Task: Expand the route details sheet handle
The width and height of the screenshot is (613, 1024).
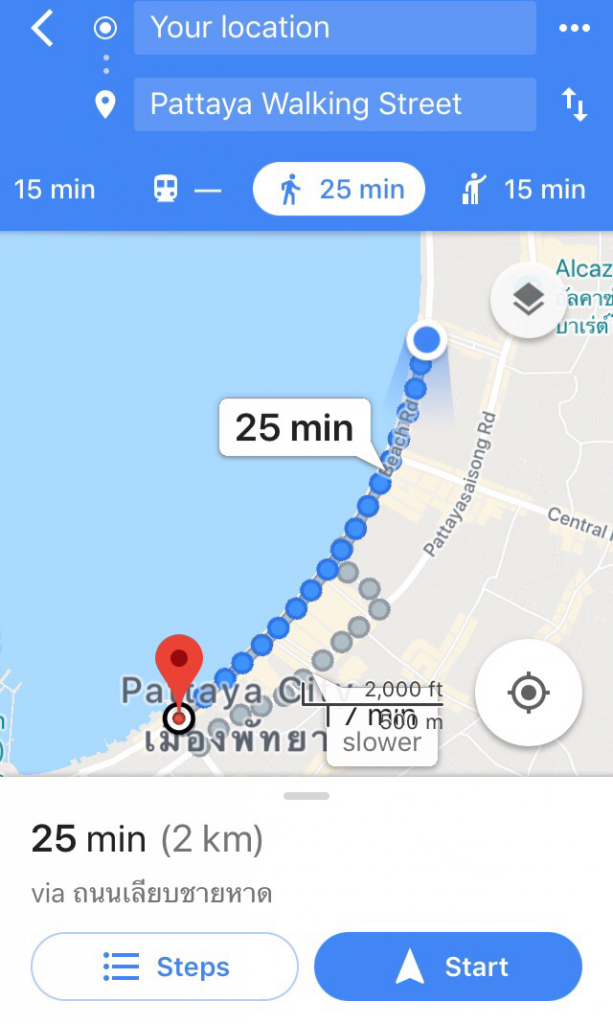Action: coord(306,796)
